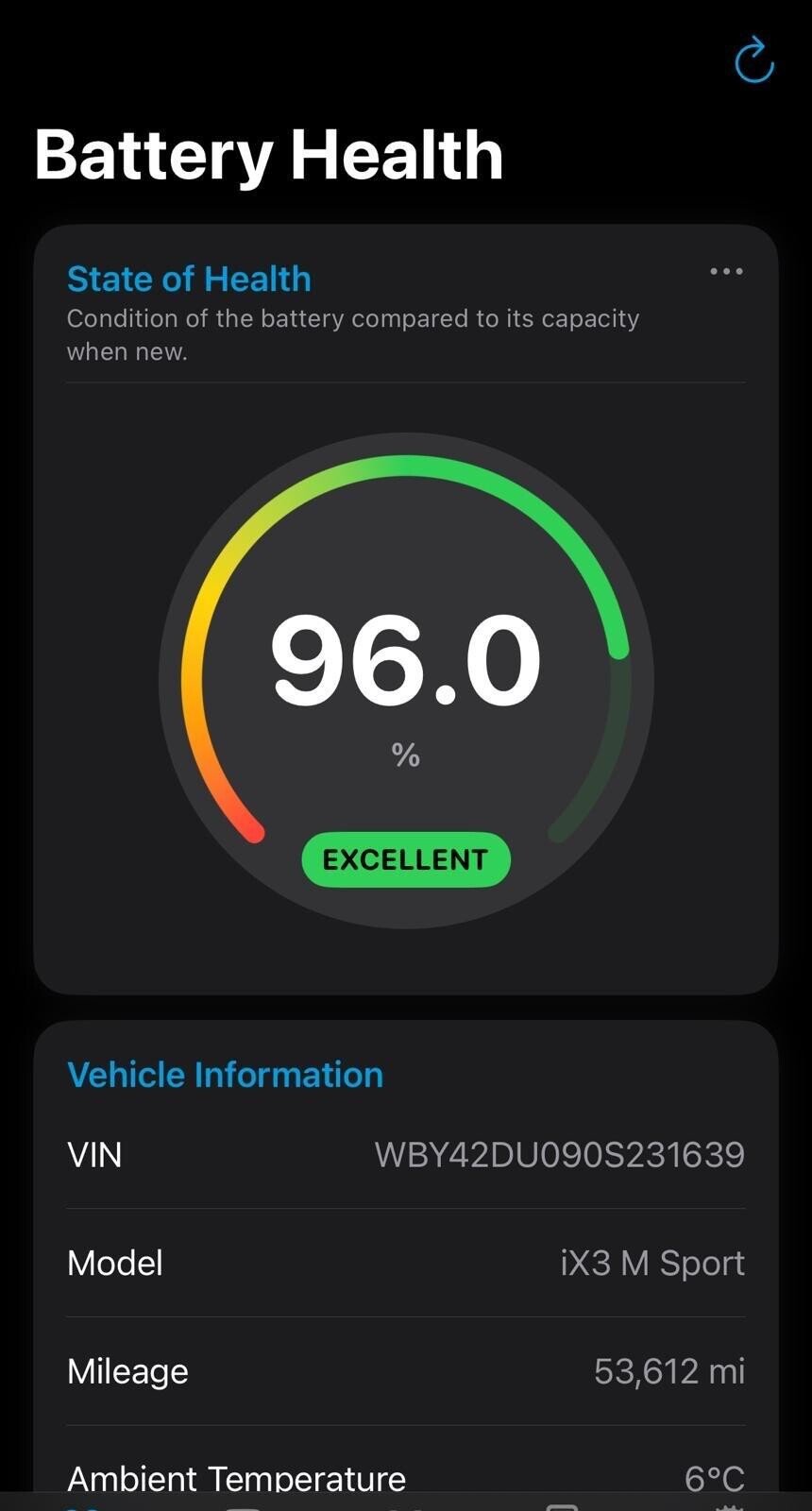Refresh the battery health data

coord(753,61)
